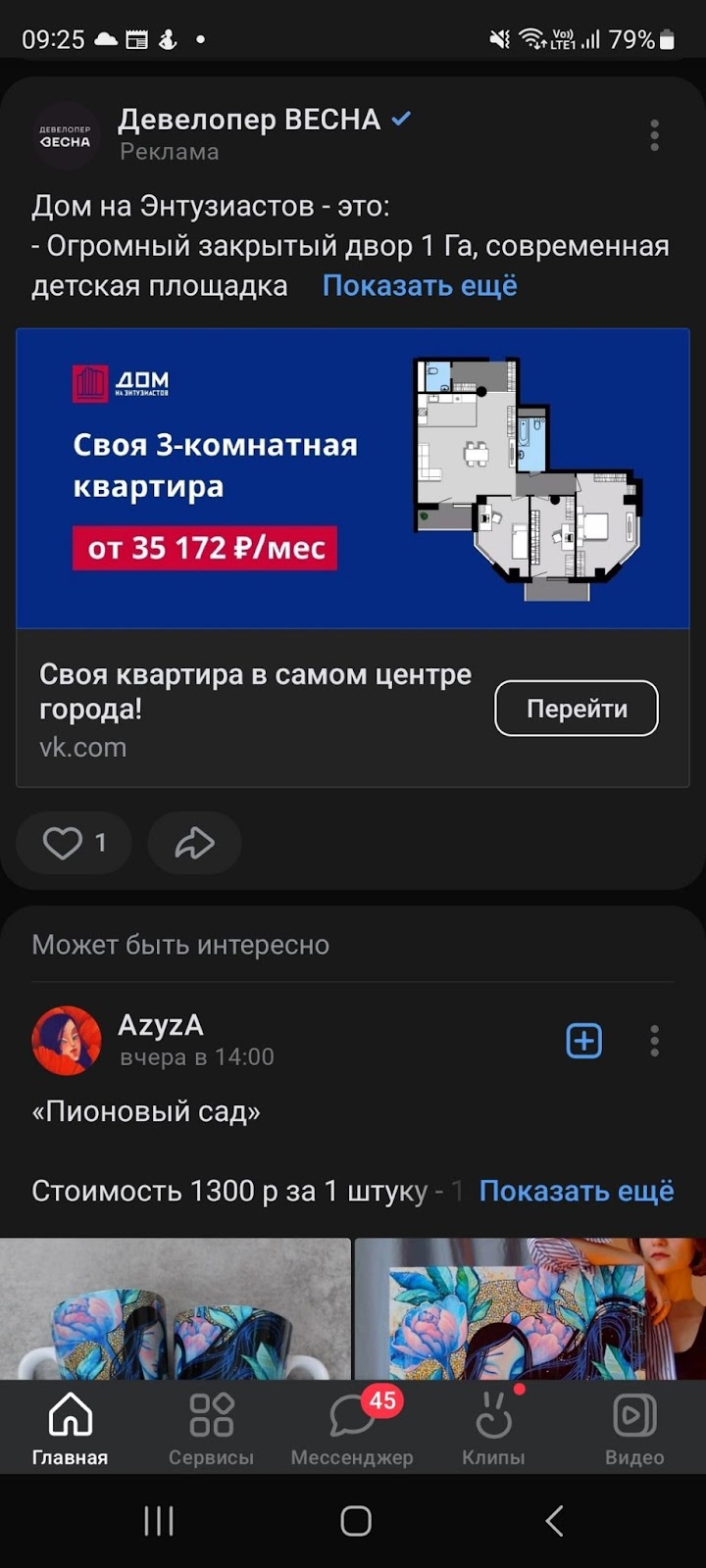706x1568 pixels.
Task: Select the Главная home tab
Action: click(70, 1426)
